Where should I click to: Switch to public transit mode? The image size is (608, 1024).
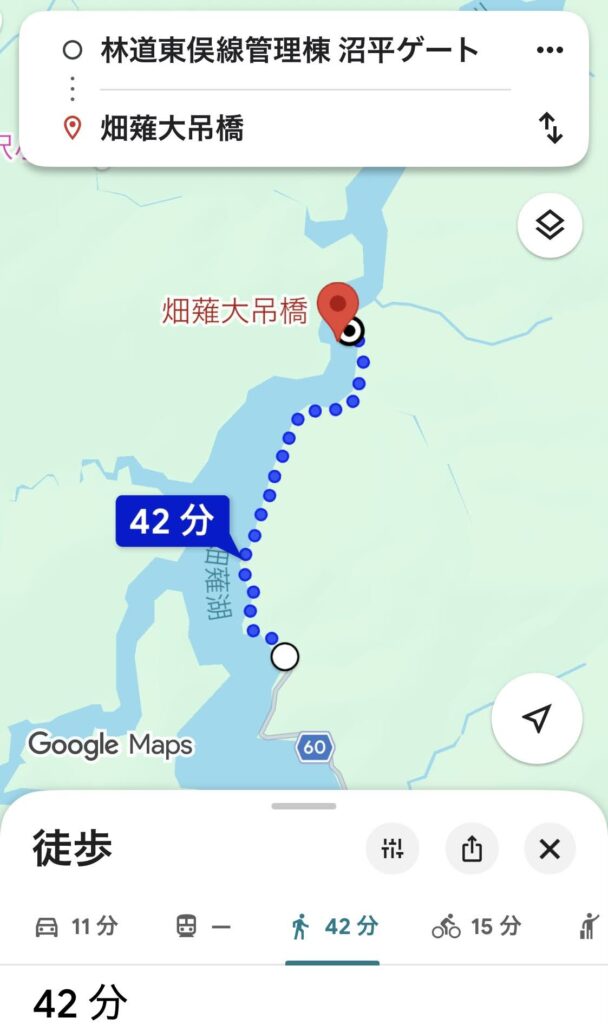click(x=203, y=927)
